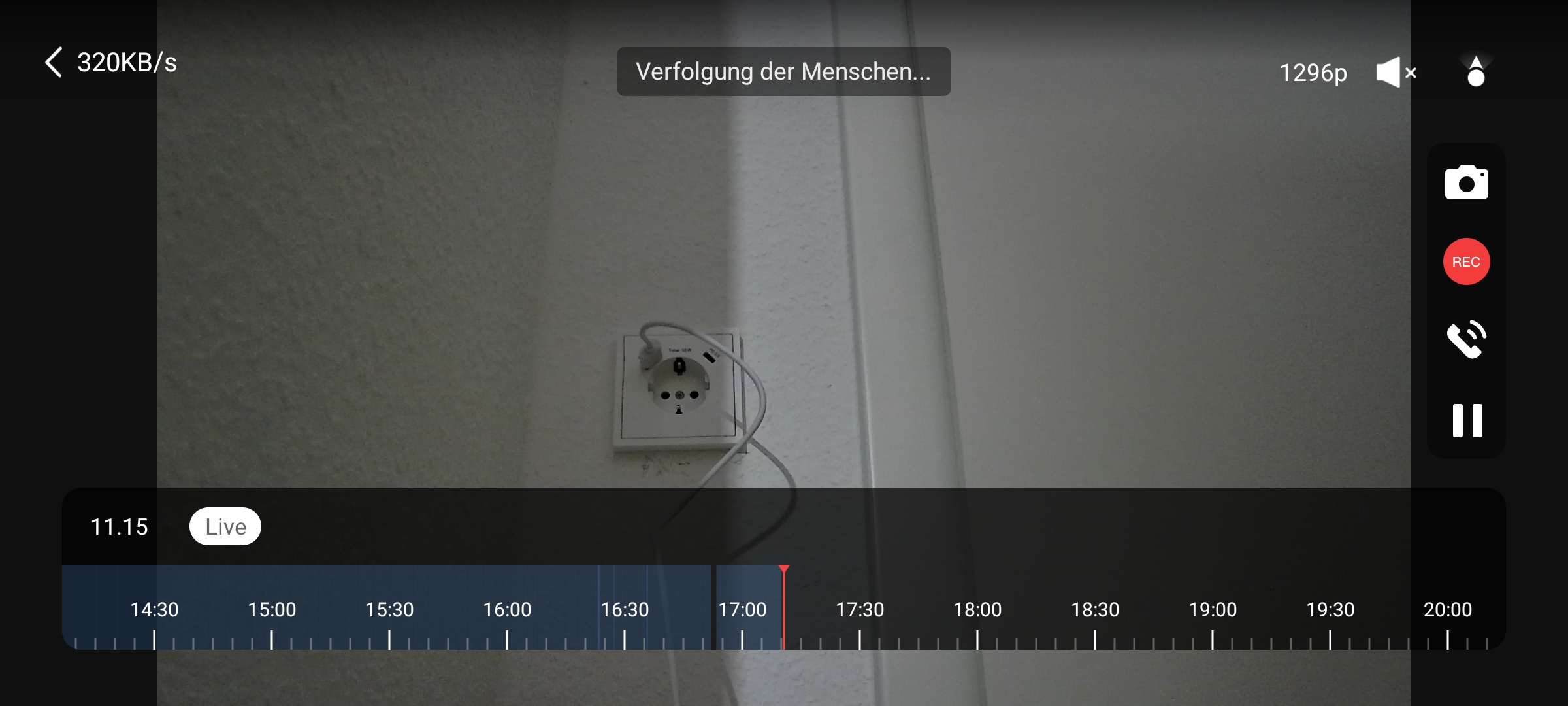The image size is (1568, 706).
Task: Pause the live stream
Action: pyautogui.click(x=1467, y=420)
